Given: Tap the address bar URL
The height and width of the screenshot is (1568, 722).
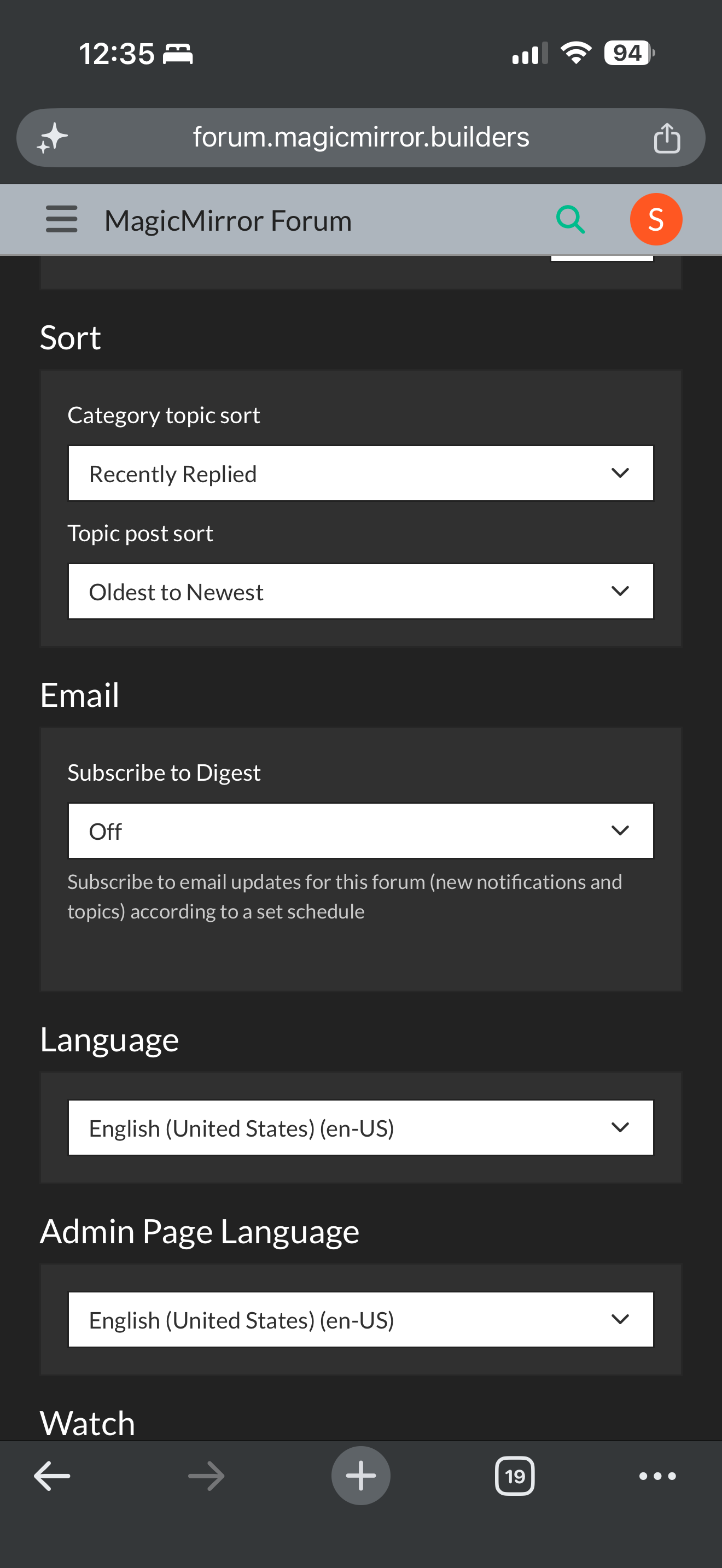Looking at the screenshot, I should 361,138.
